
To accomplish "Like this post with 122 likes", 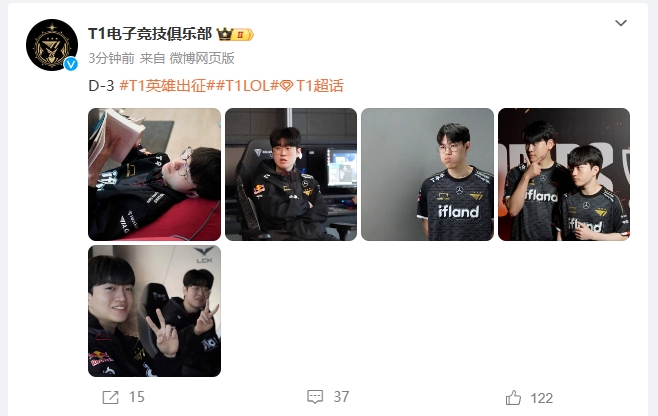I will pos(529,397).
